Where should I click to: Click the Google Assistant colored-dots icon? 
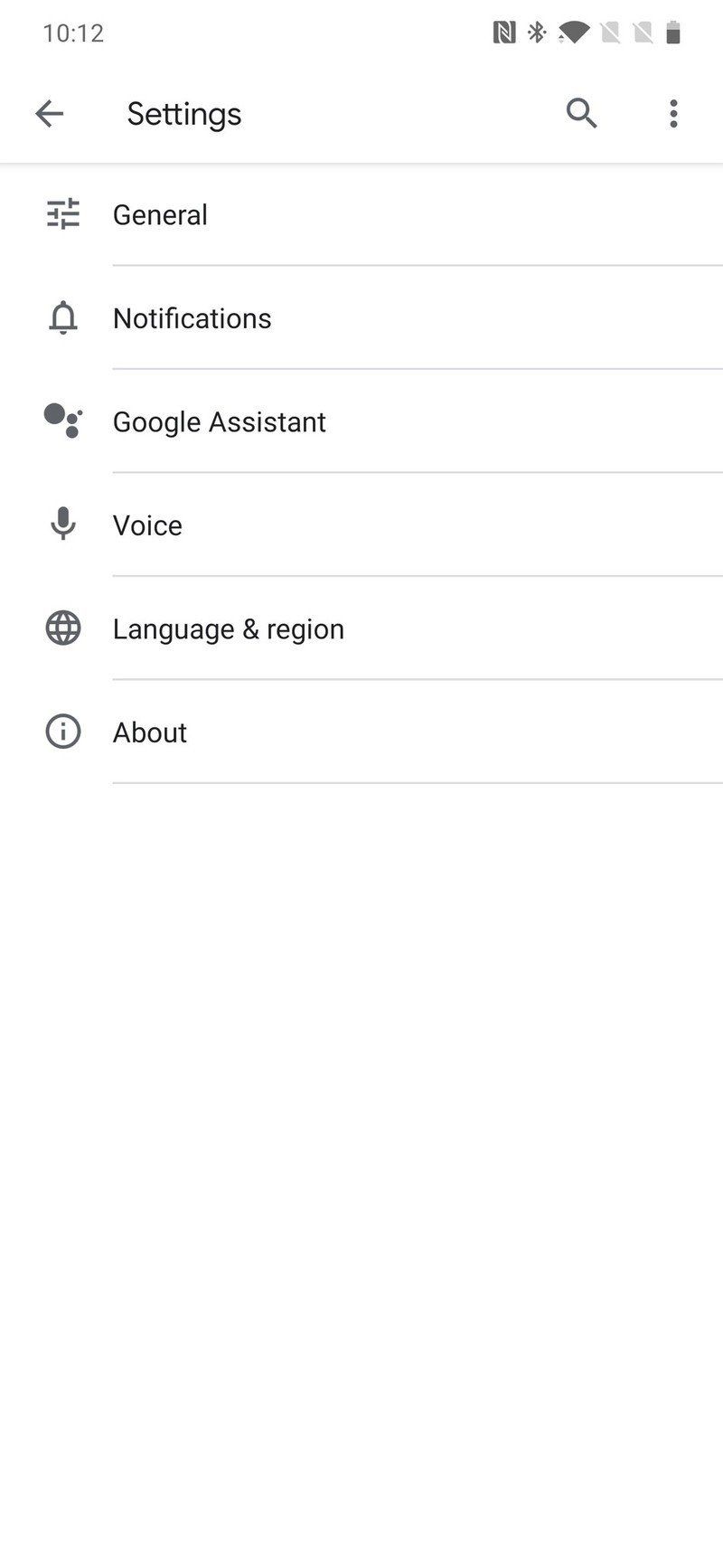(x=61, y=421)
